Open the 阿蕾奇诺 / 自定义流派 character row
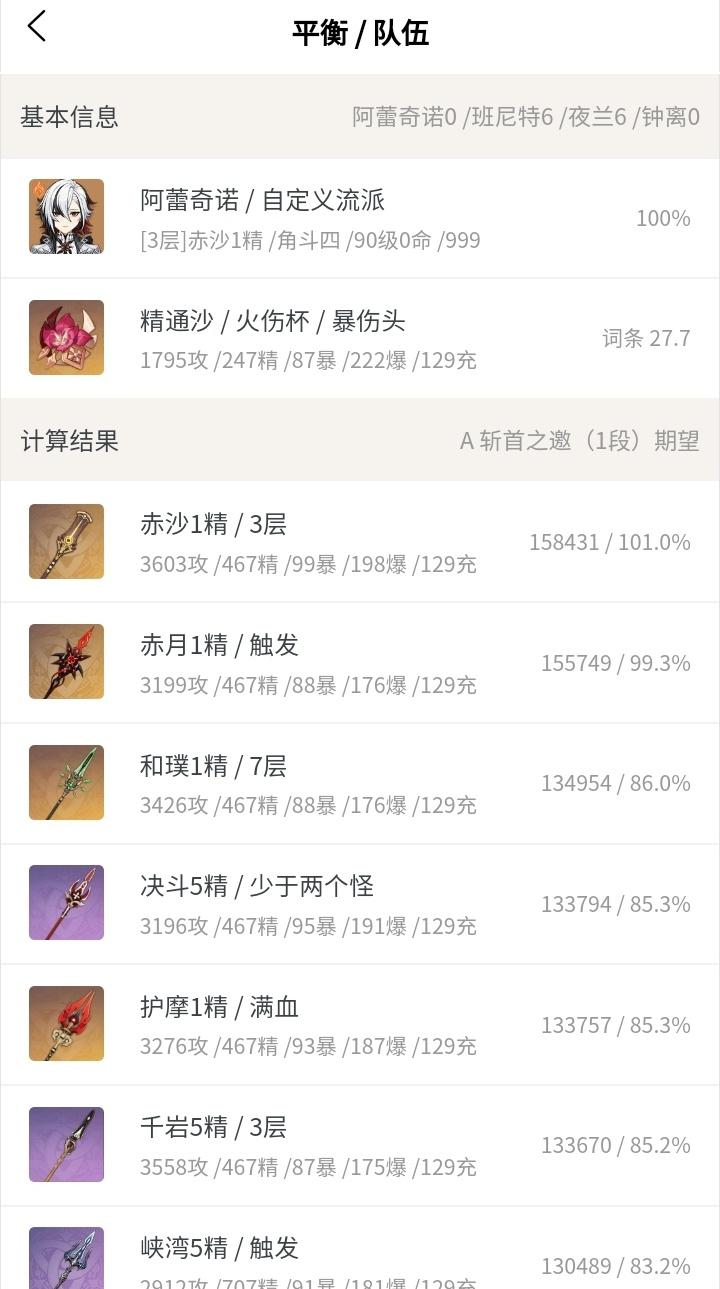Viewport: 720px width, 1289px height. point(360,218)
